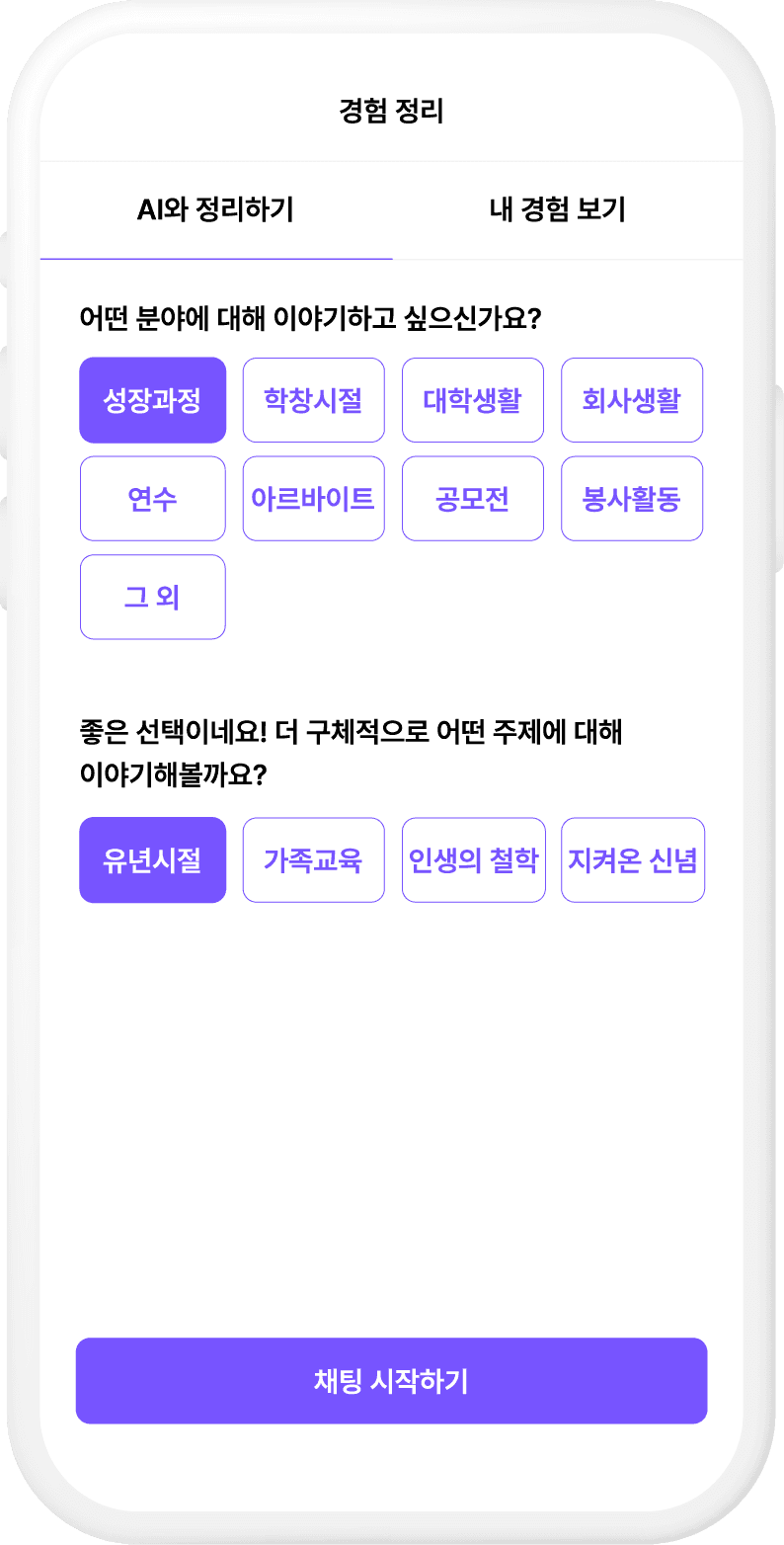Select the 학창시절 category chip
The height and width of the screenshot is (1545, 784).
tap(313, 399)
